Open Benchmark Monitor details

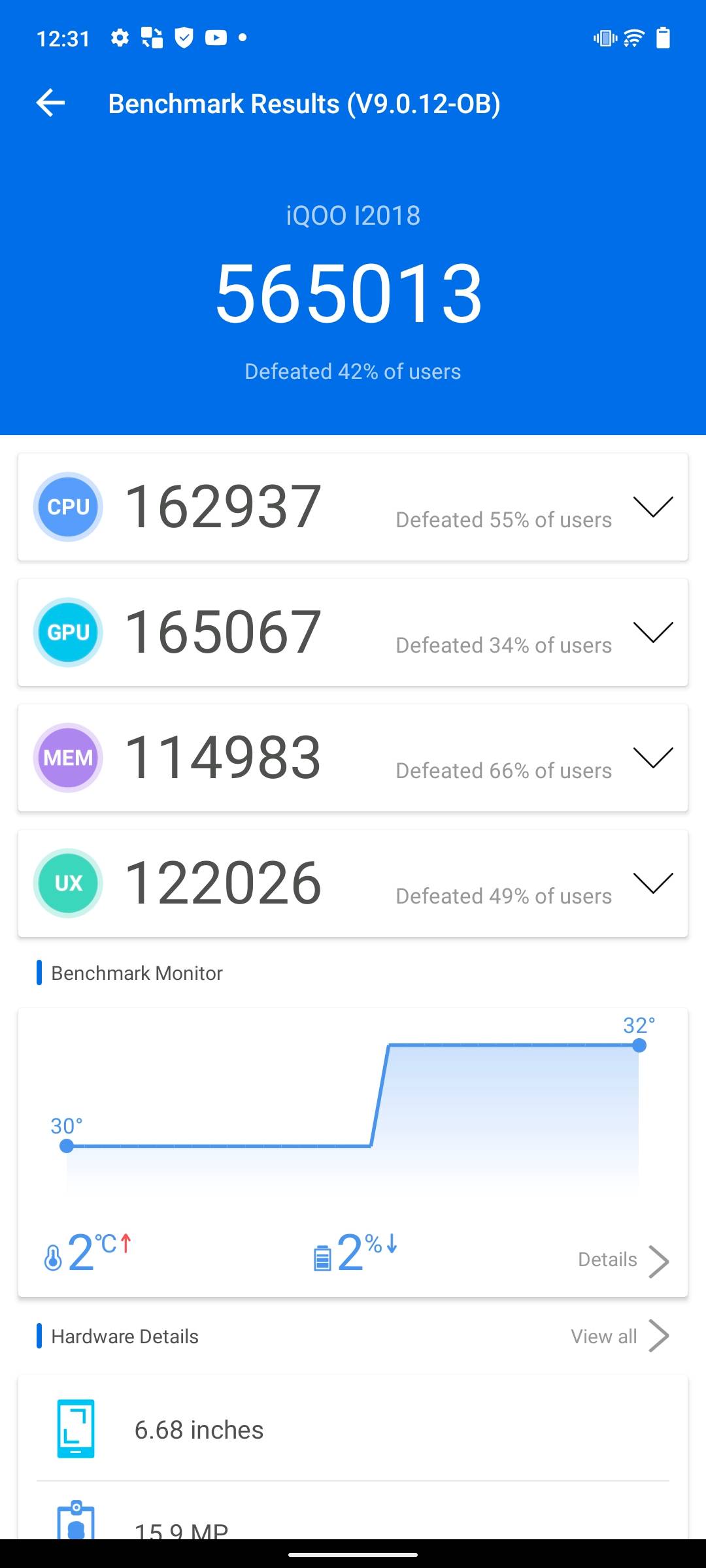point(622,1260)
